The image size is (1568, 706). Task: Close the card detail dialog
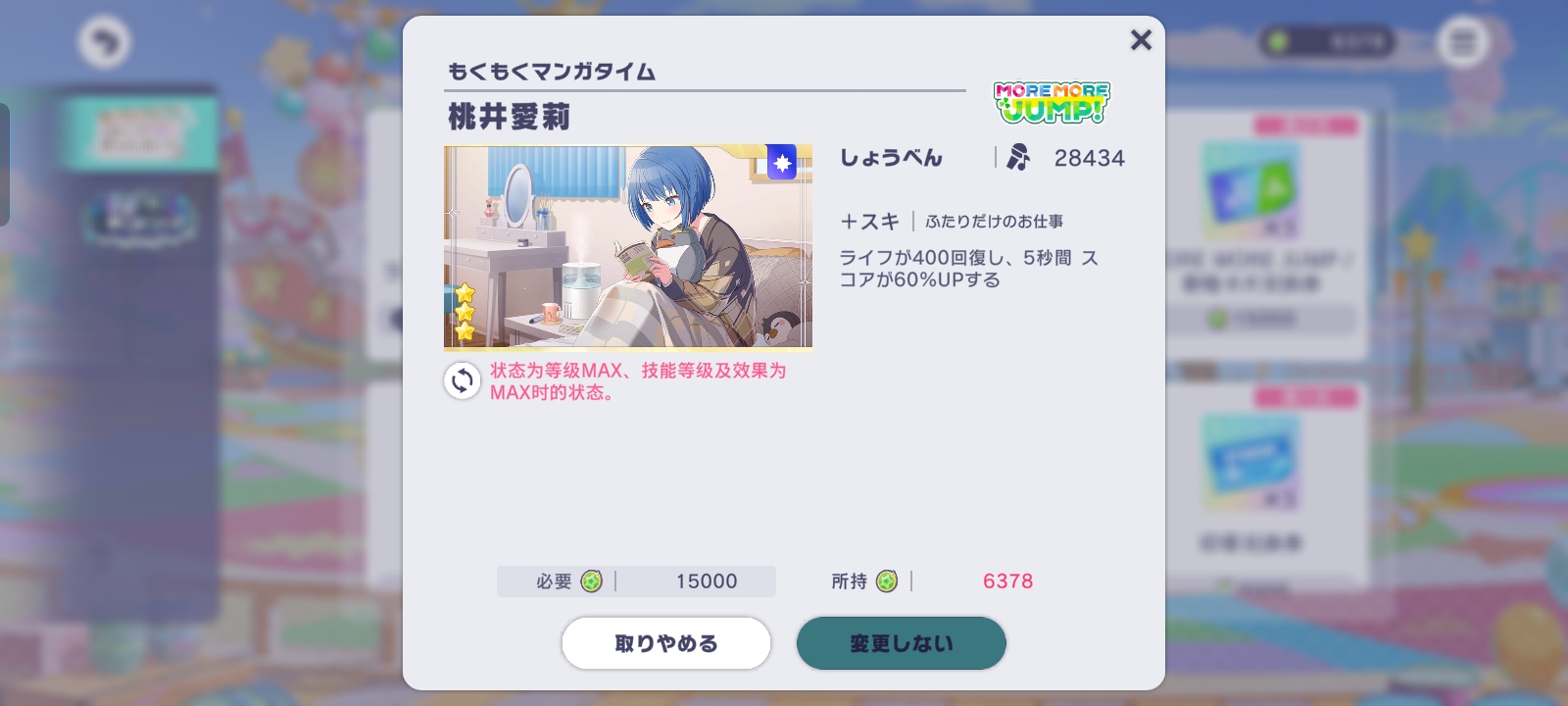coord(1141,40)
